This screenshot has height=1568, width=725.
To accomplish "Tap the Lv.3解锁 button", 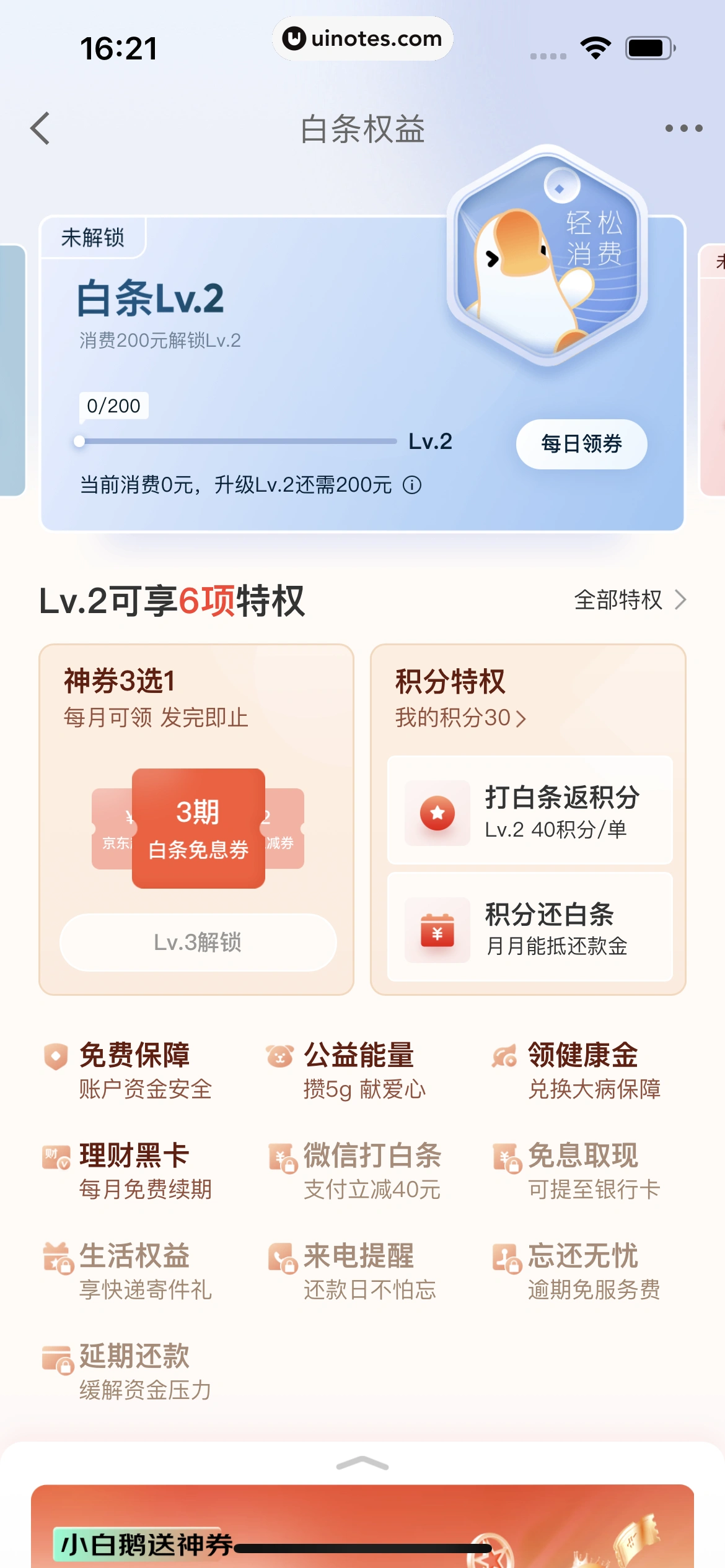I will [198, 942].
